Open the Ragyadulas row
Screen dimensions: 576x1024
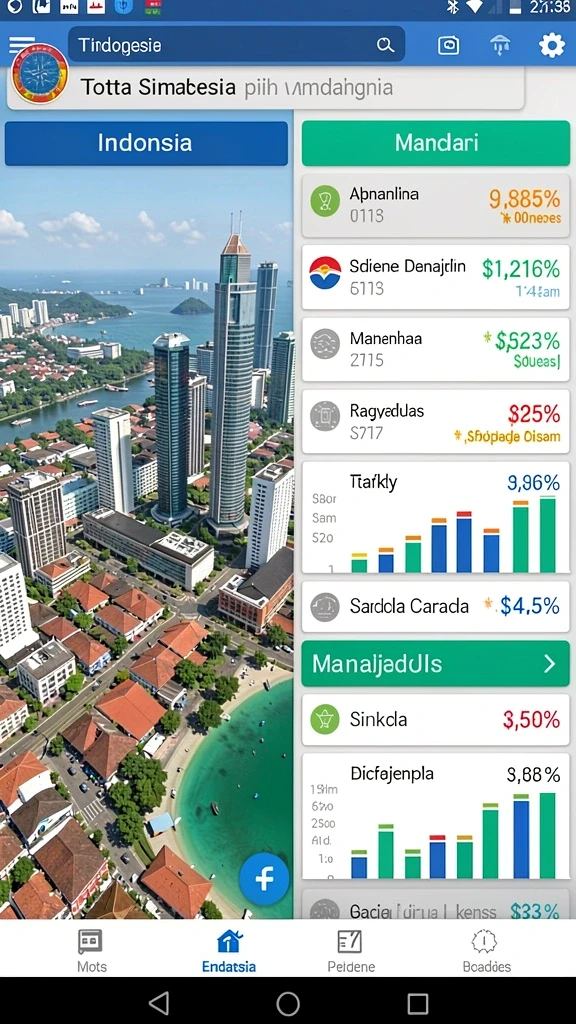pyautogui.click(x=436, y=421)
